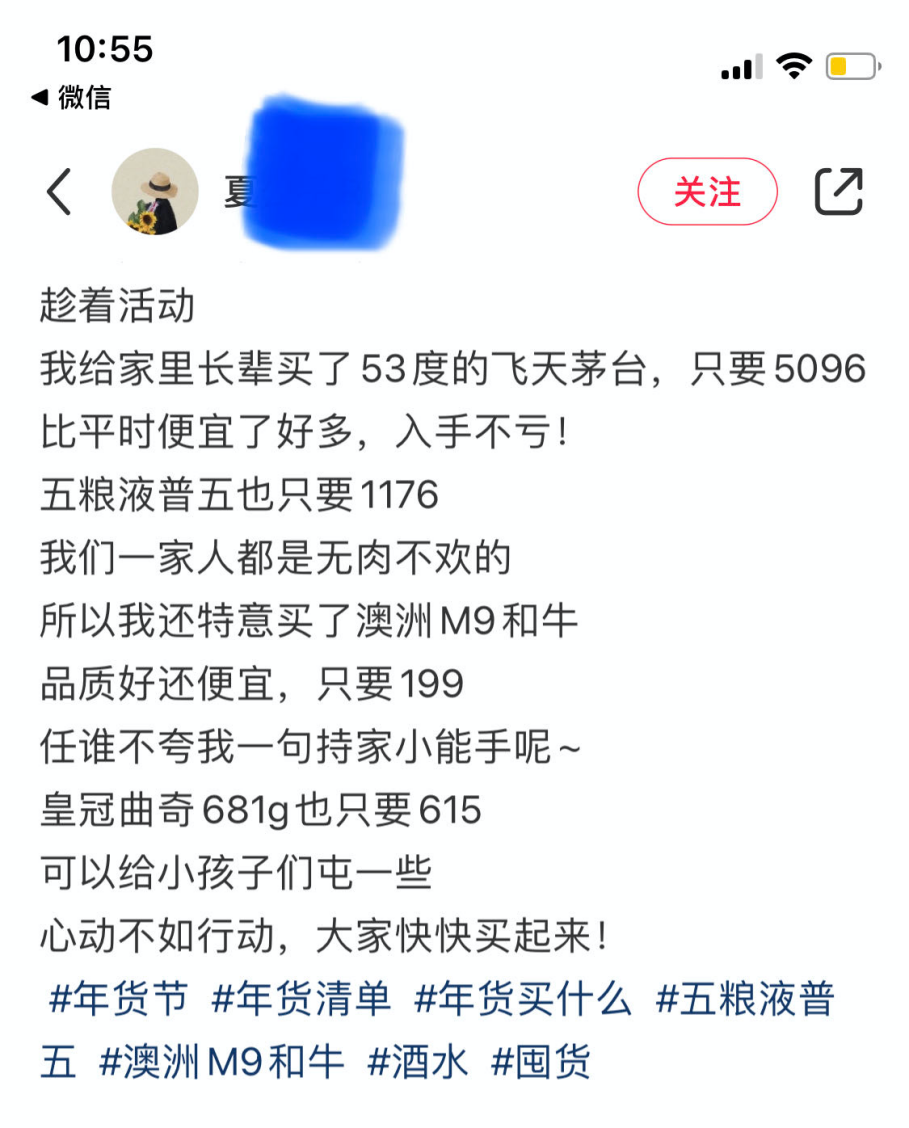Open the #年货节 hashtag

click(x=119, y=999)
